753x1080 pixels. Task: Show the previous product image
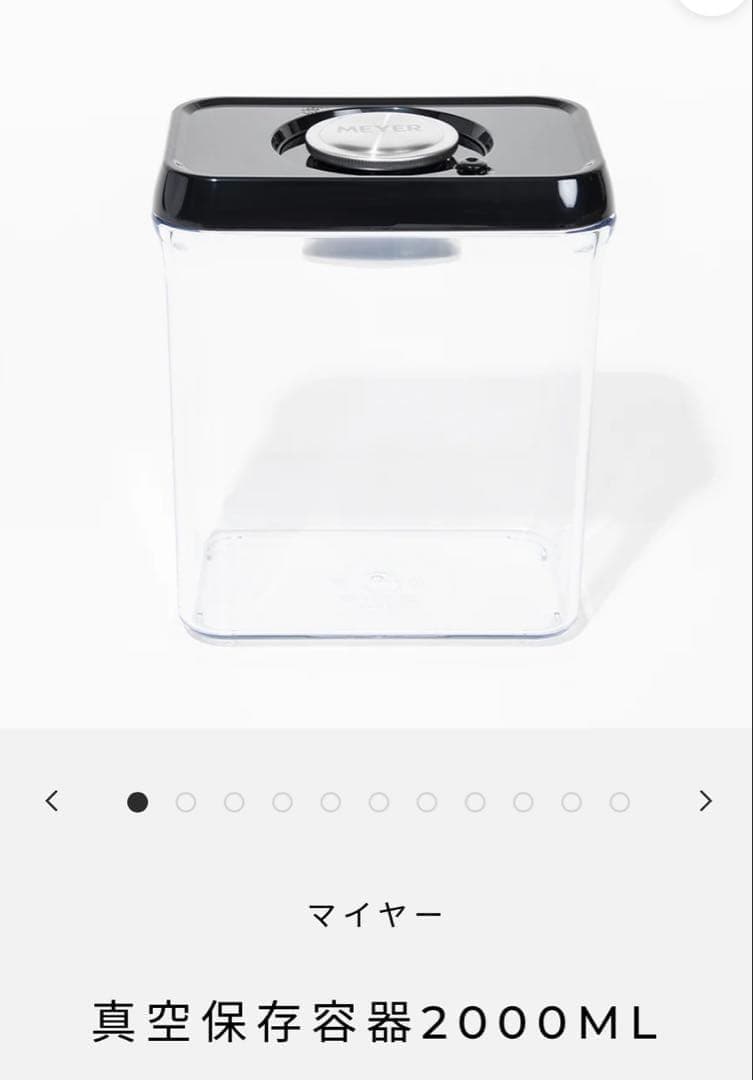click(x=52, y=801)
